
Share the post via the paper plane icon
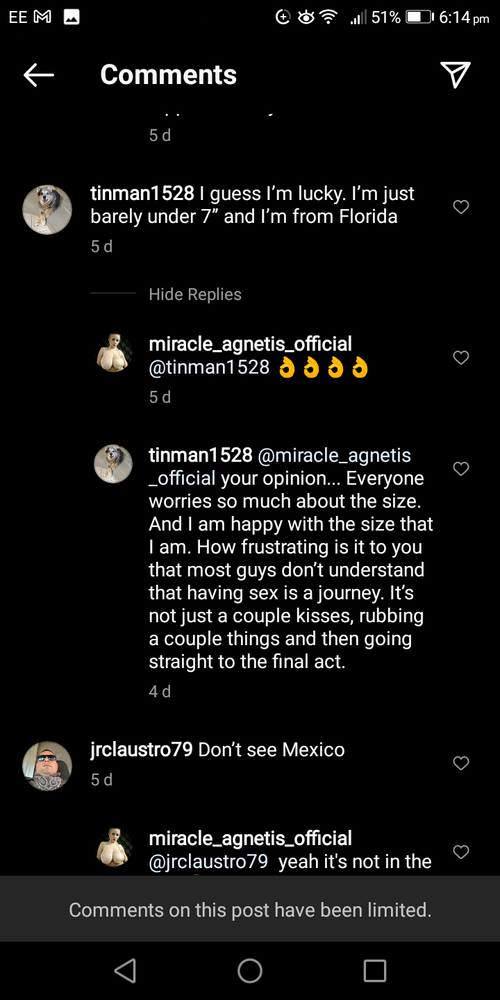pyautogui.click(x=455, y=75)
